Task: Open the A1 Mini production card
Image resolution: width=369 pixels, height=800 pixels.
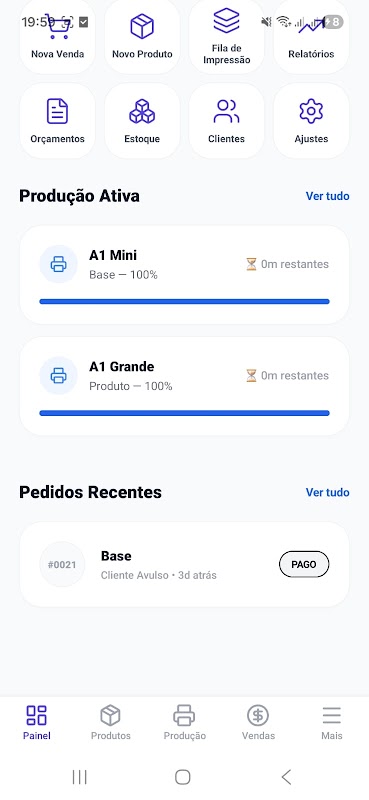Action: (x=184, y=274)
